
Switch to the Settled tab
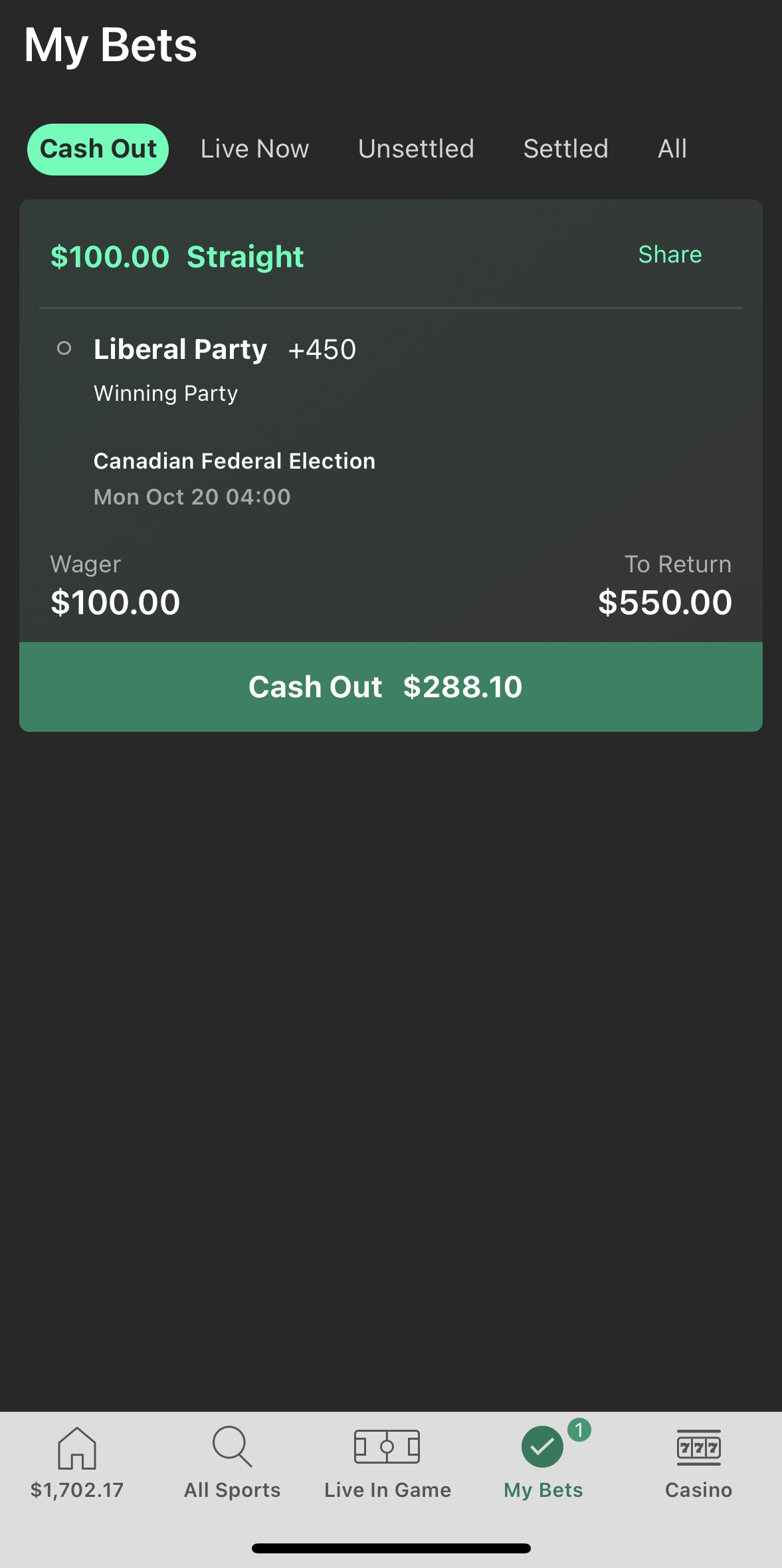click(565, 149)
